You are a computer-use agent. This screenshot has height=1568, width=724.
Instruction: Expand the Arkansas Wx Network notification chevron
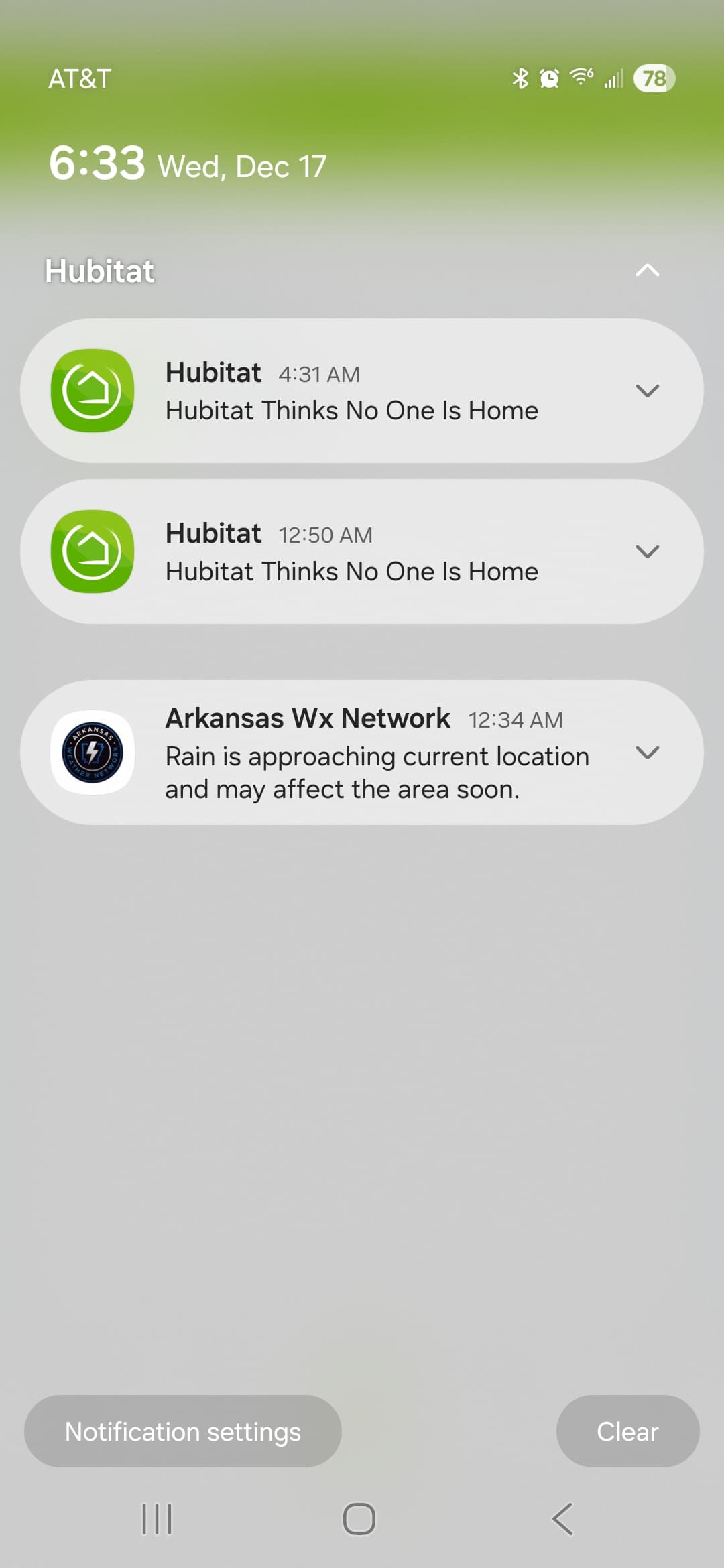(x=647, y=753)
